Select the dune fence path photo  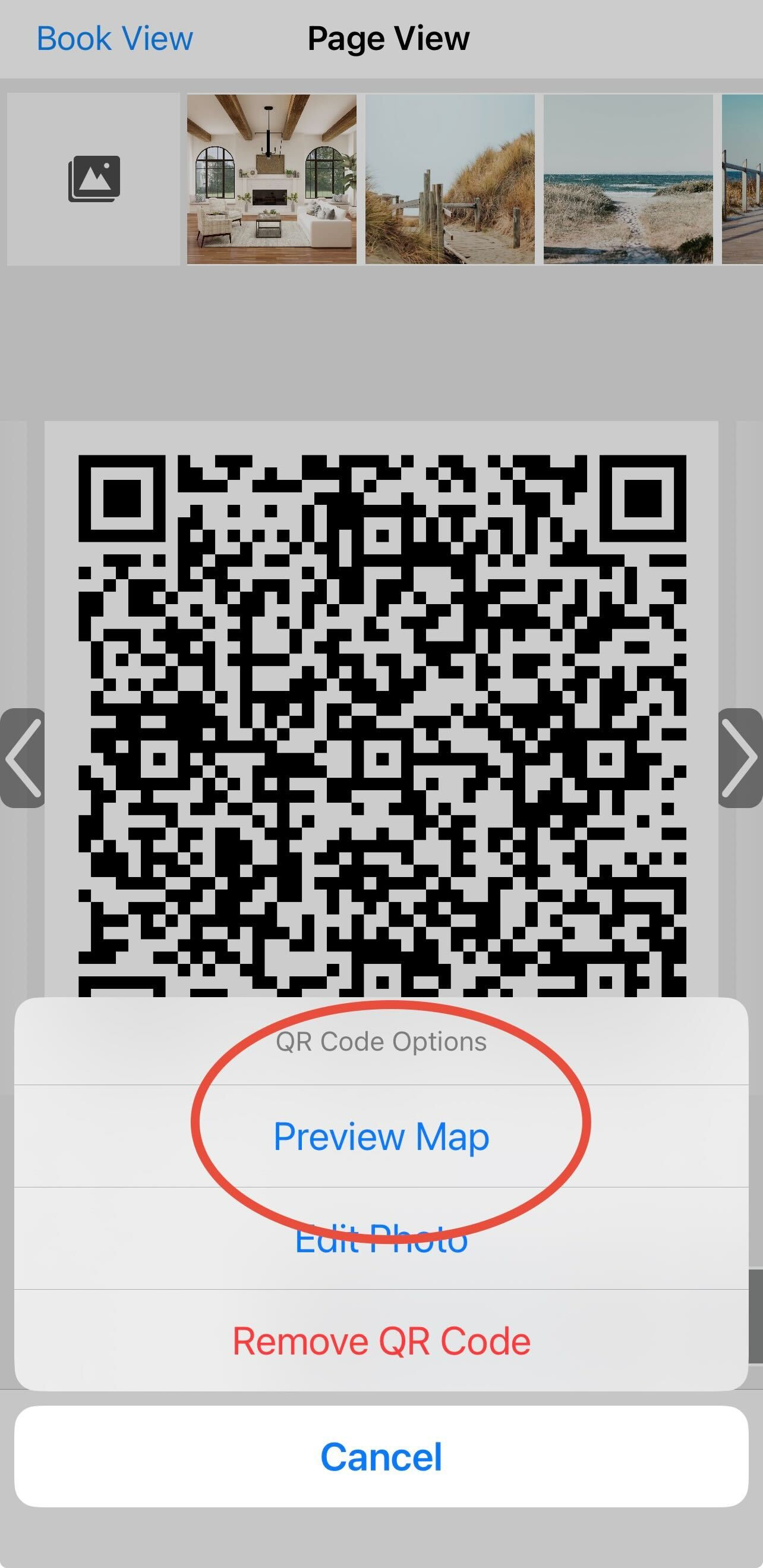coord(450,179)
